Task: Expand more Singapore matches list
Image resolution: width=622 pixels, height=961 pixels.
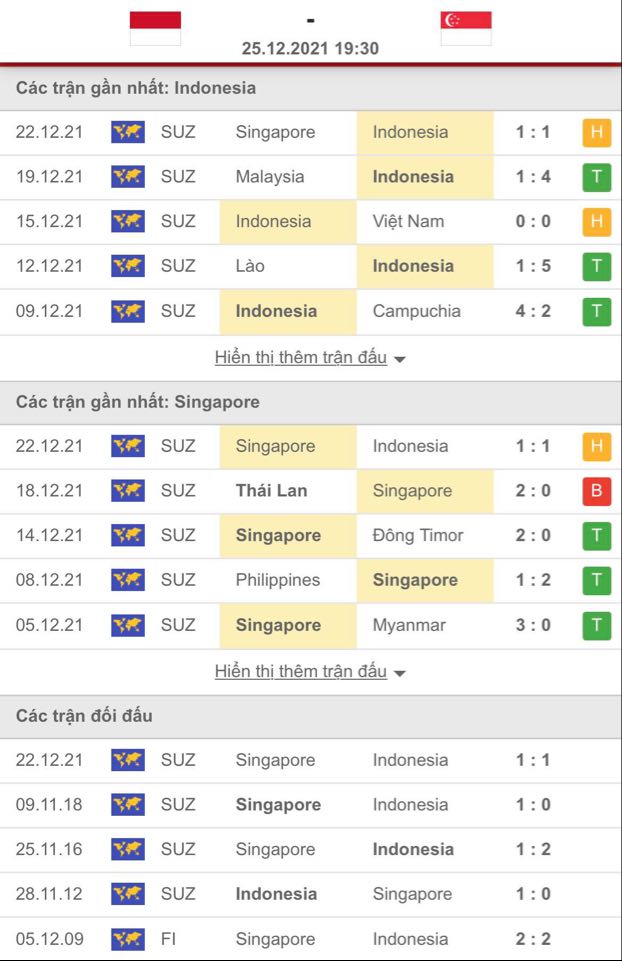Action: 310,672
